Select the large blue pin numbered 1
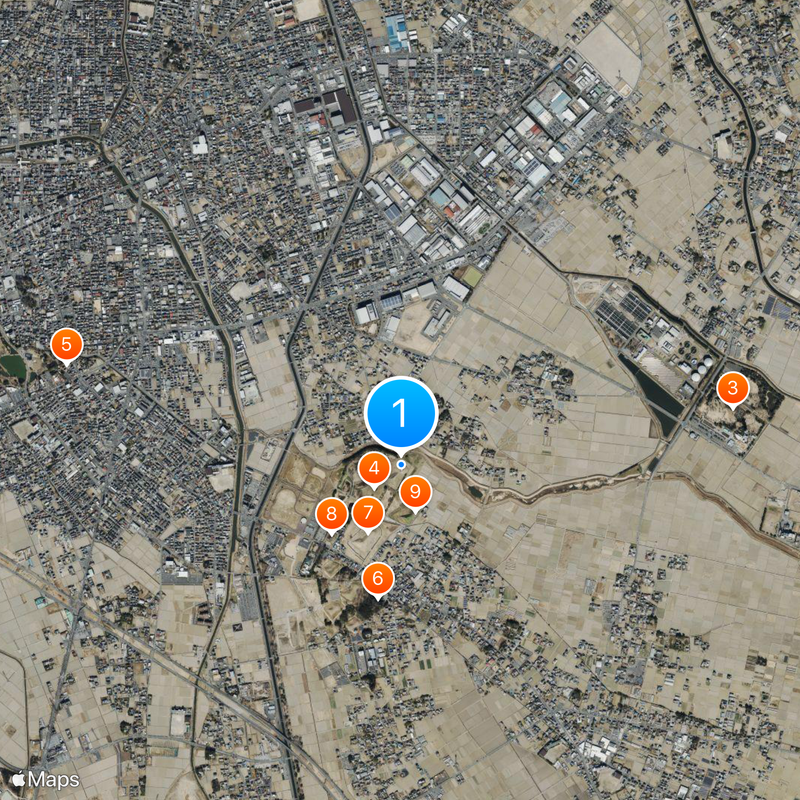Image resolution: width=800 pixels, height=800 pixels. [400, 412]
